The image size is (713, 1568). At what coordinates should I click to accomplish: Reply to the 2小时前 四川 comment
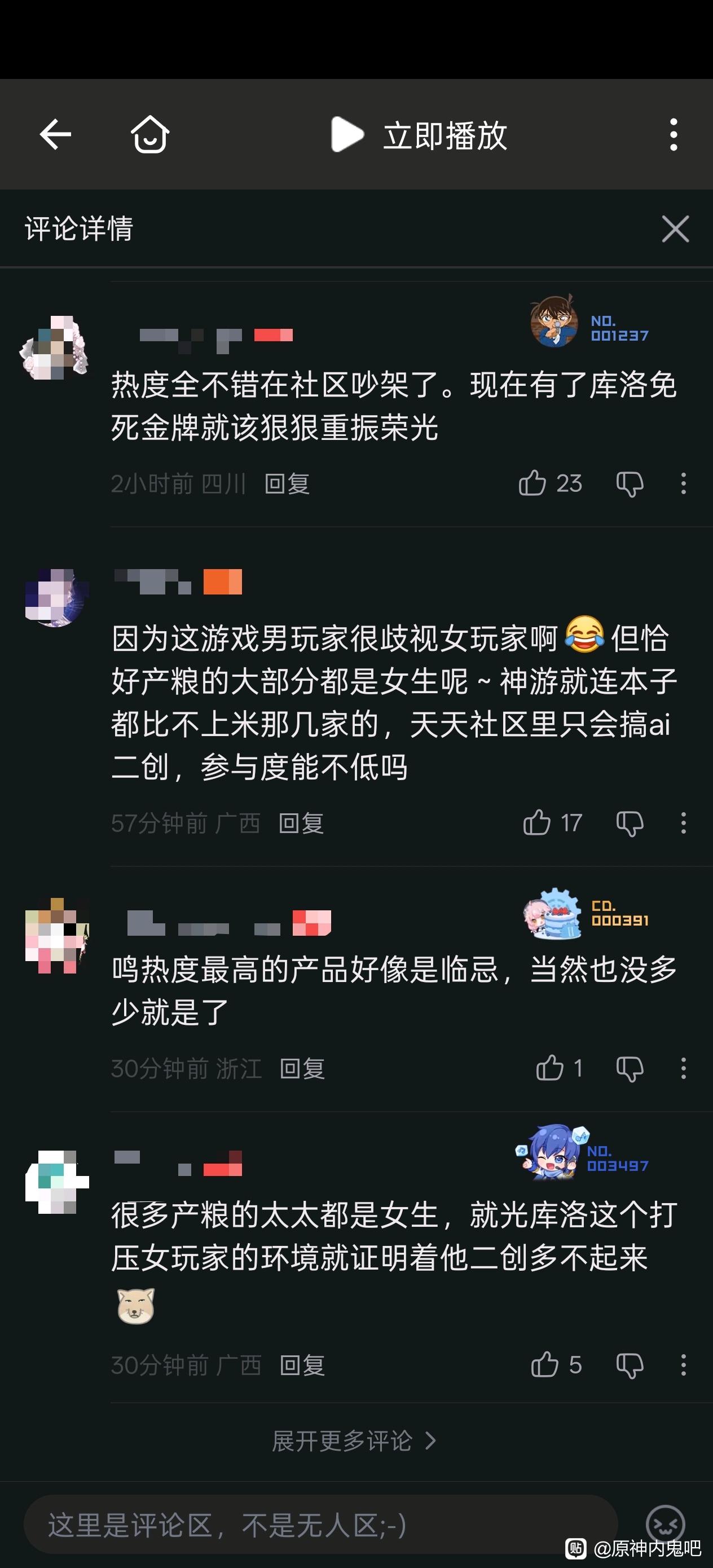287,484
